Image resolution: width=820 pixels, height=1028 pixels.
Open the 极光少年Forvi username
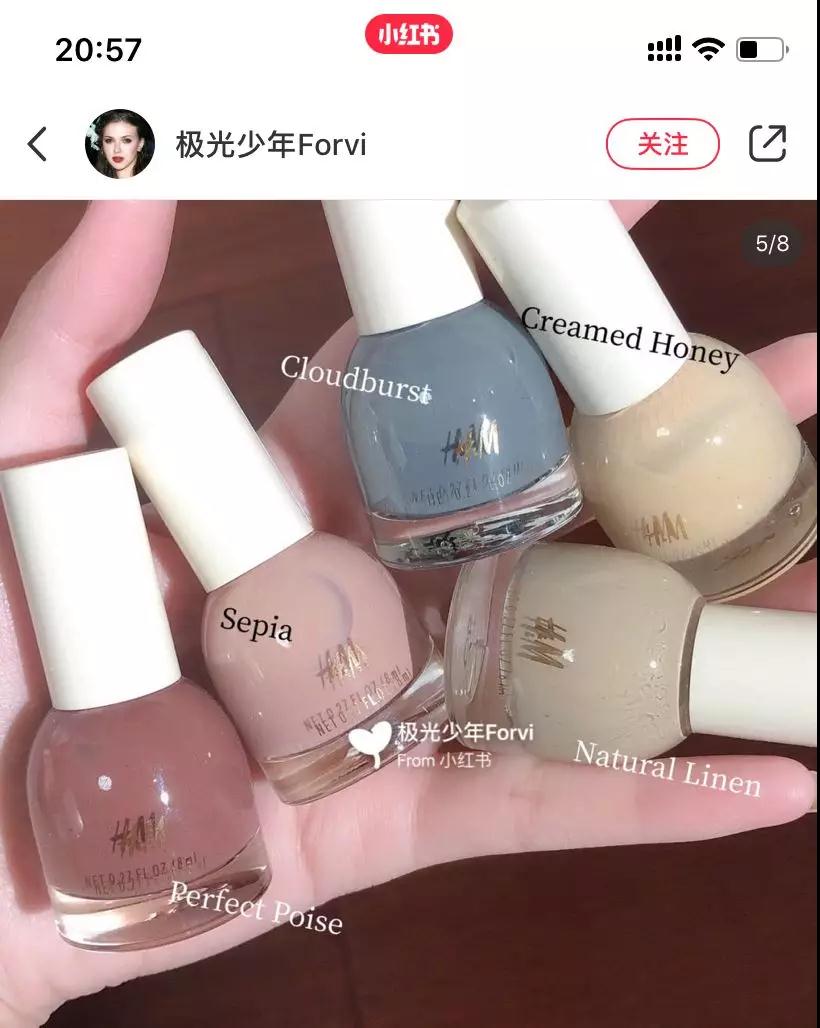point(271,145)
